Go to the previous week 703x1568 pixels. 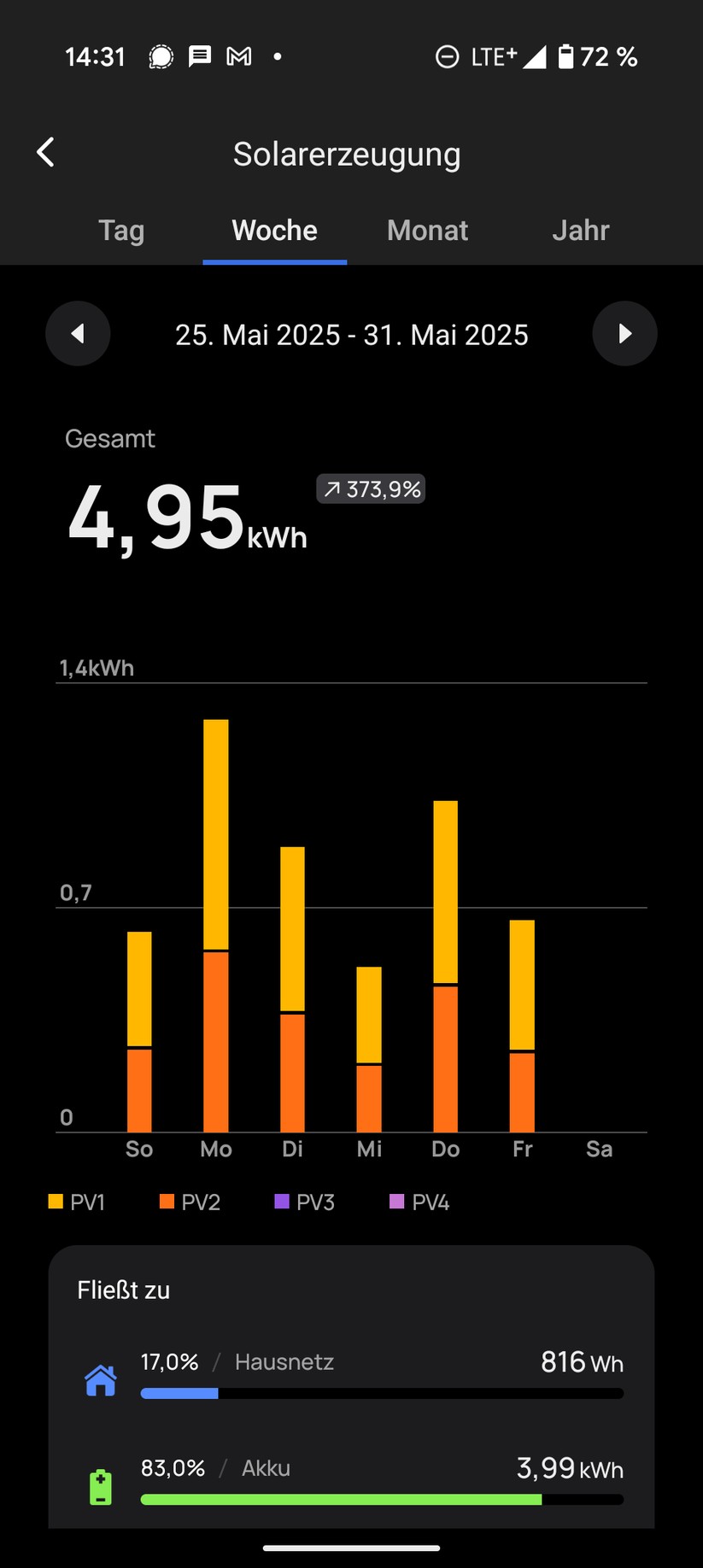point(78,334)
